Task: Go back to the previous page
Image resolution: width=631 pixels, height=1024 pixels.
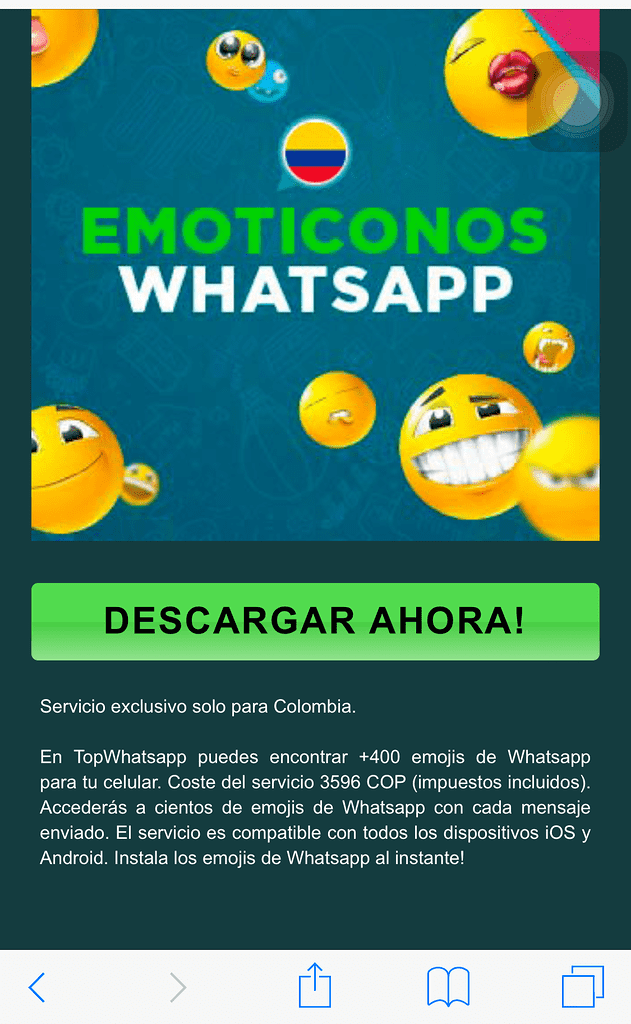Action: (x=37, y=987)
